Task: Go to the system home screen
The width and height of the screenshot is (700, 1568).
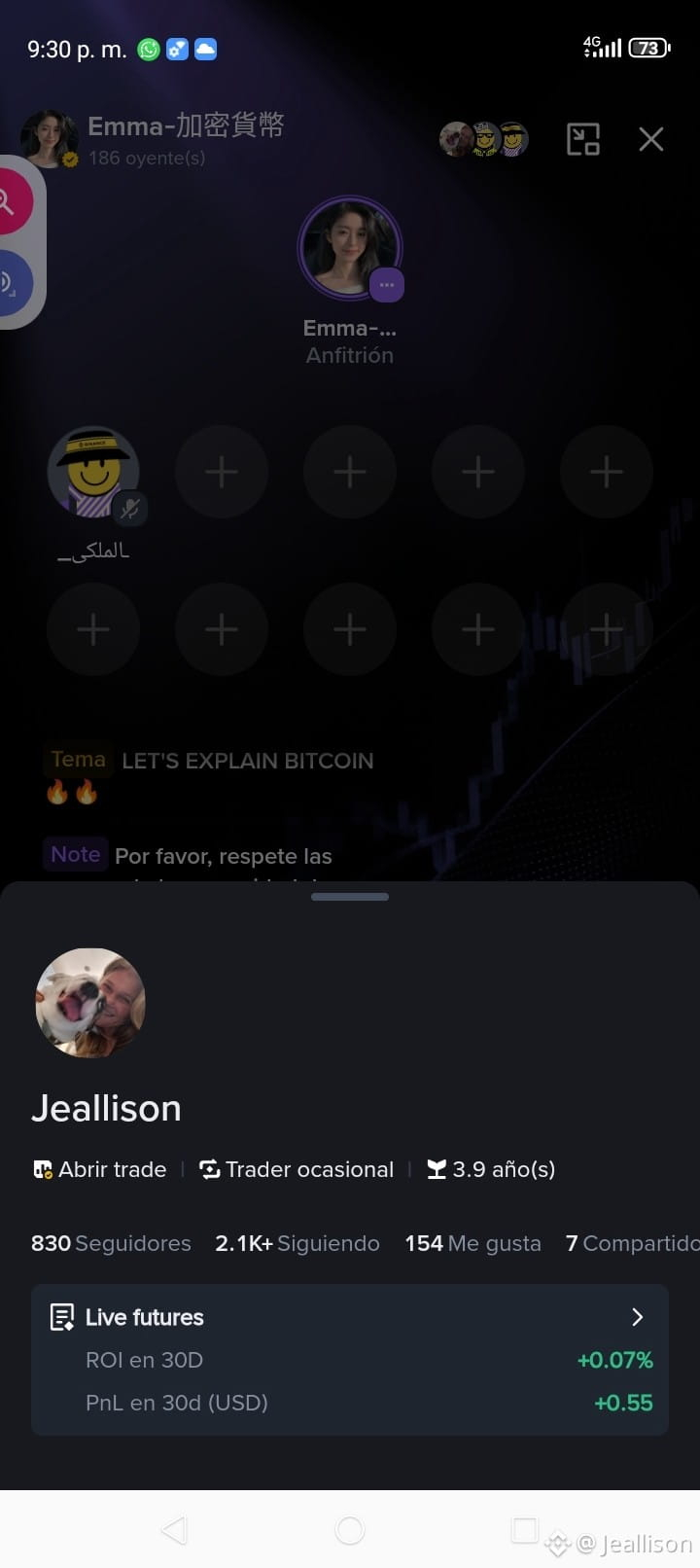Action: (x=349, y=1530)
